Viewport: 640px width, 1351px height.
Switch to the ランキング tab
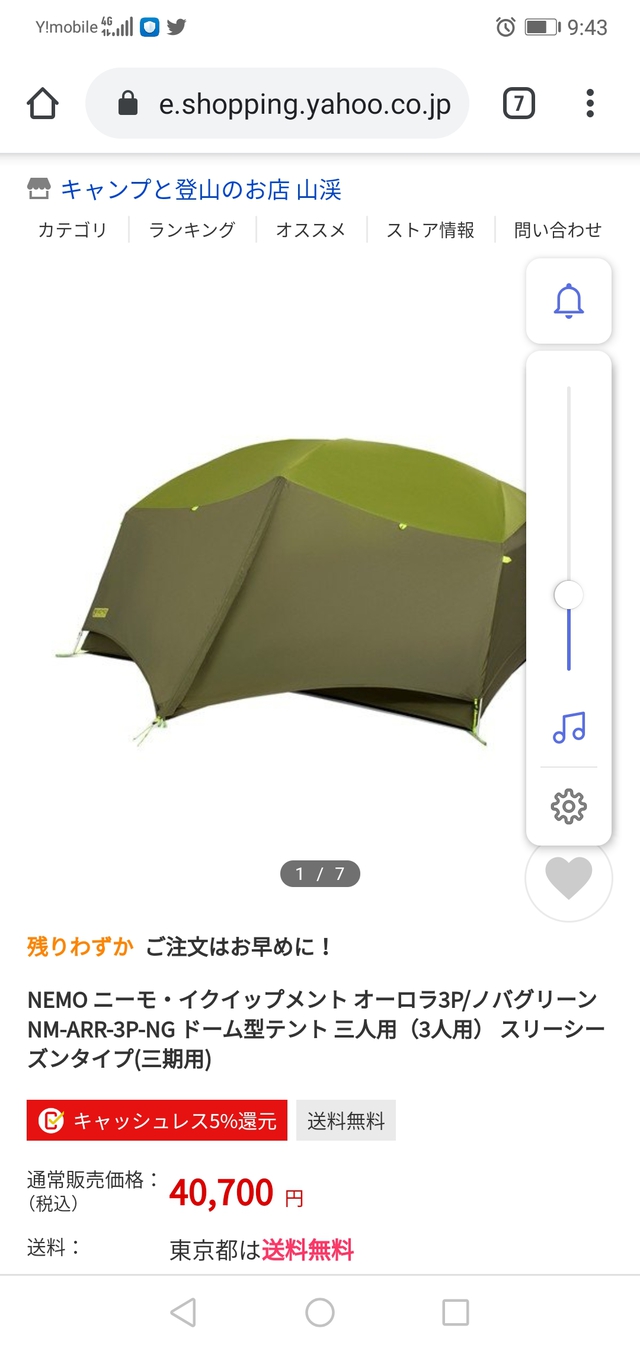click(x=192, y=230)
